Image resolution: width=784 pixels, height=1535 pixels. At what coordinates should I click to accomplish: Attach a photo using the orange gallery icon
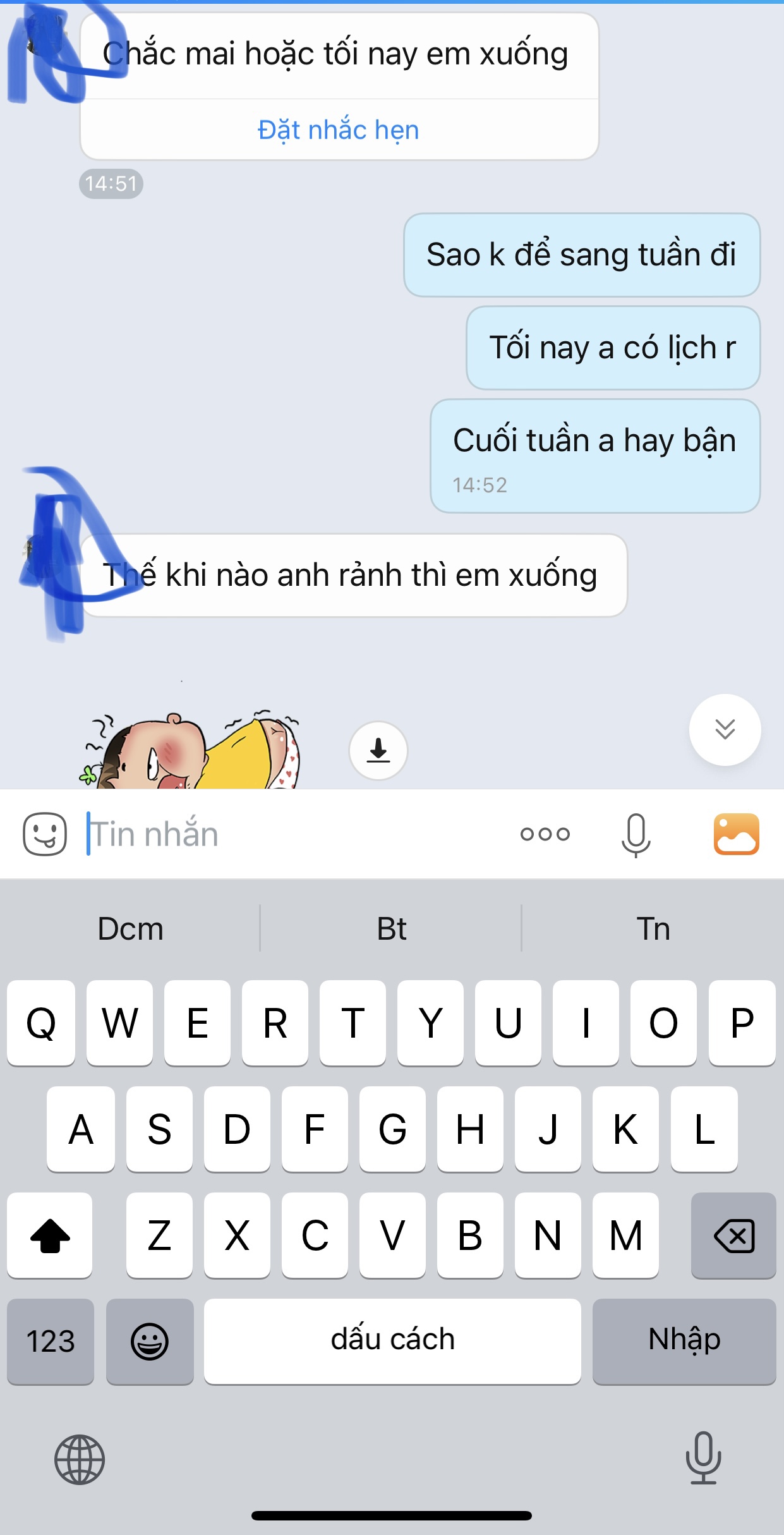click(737, 834)
